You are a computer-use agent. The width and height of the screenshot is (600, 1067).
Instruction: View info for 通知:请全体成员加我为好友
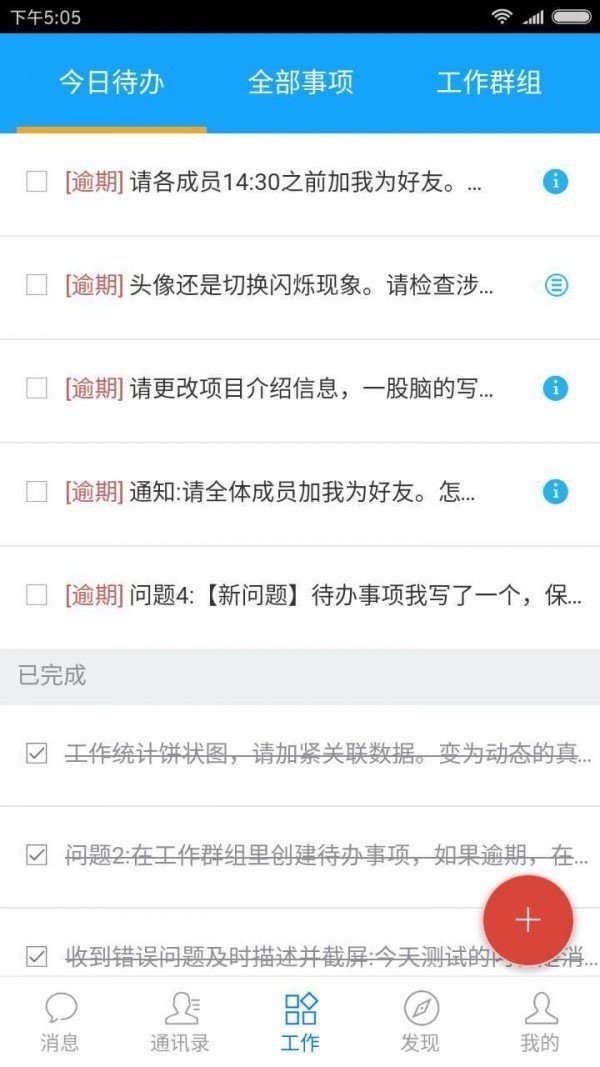pos(556,491)
